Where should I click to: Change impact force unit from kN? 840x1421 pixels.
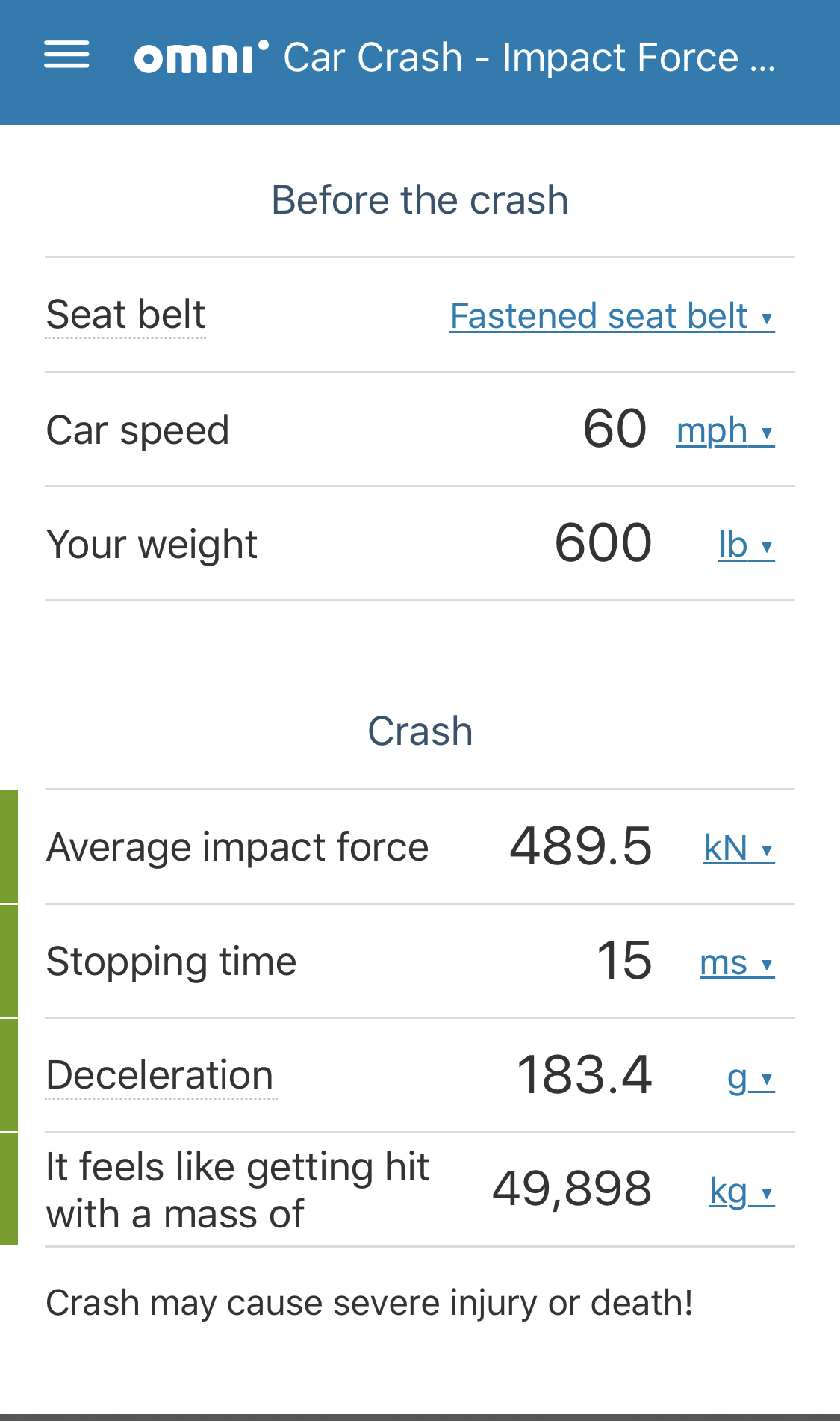click(739, 849)
